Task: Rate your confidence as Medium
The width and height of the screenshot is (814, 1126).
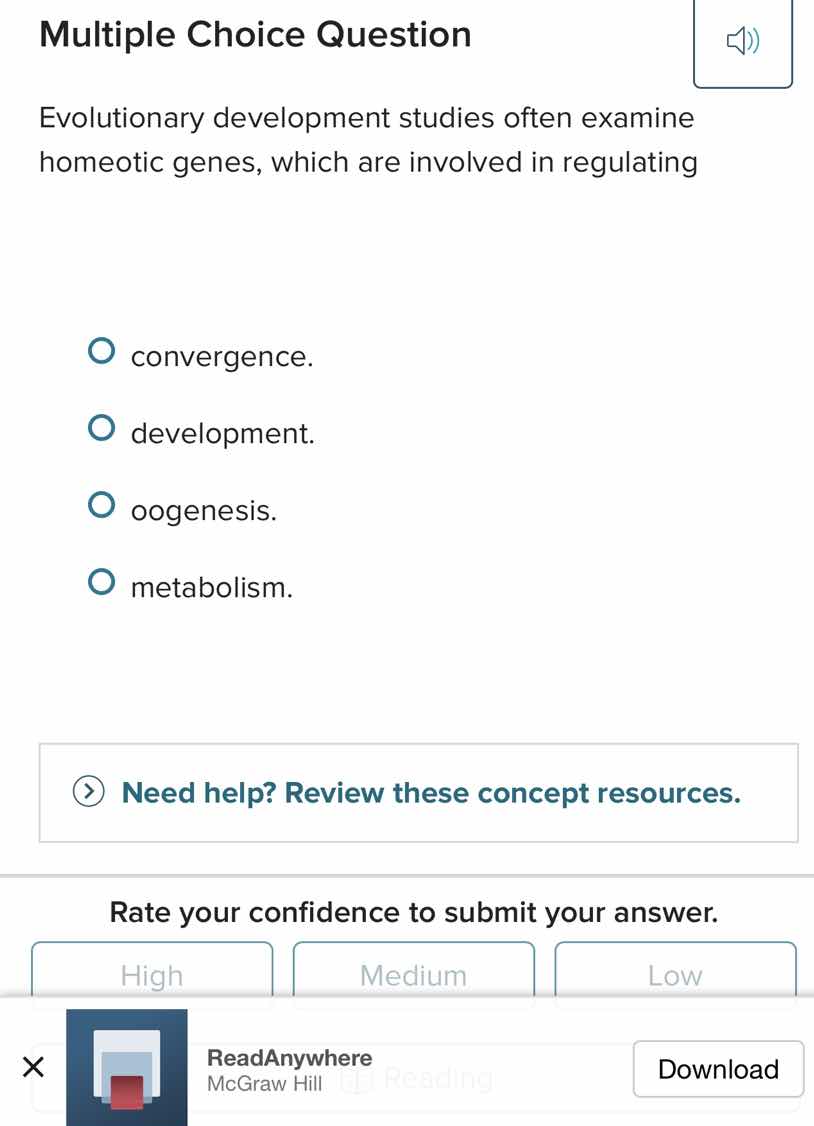Action: (x=413, y=975)
